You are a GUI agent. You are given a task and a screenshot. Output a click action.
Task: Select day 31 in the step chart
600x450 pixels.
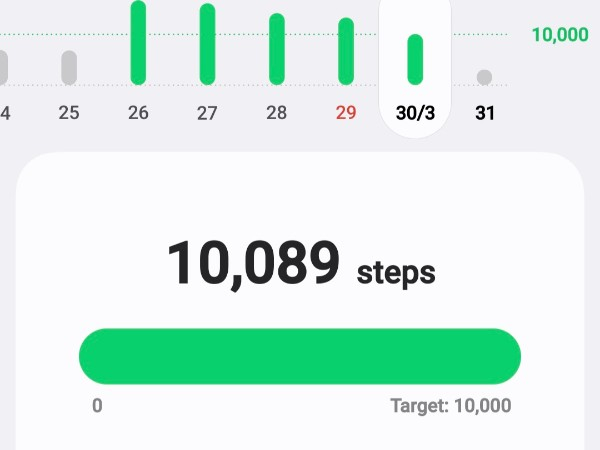(485, 78)
